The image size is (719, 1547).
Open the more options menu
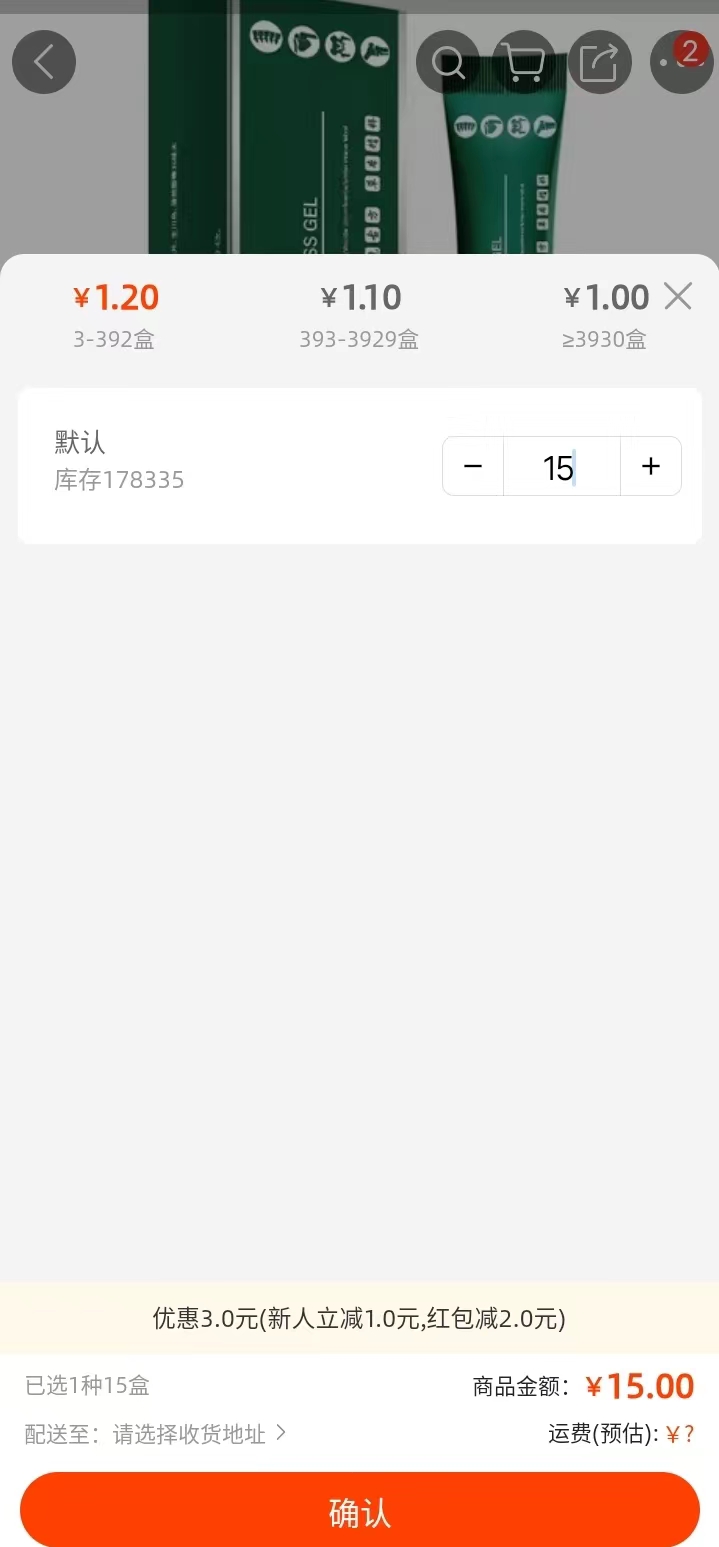[682, 62]
